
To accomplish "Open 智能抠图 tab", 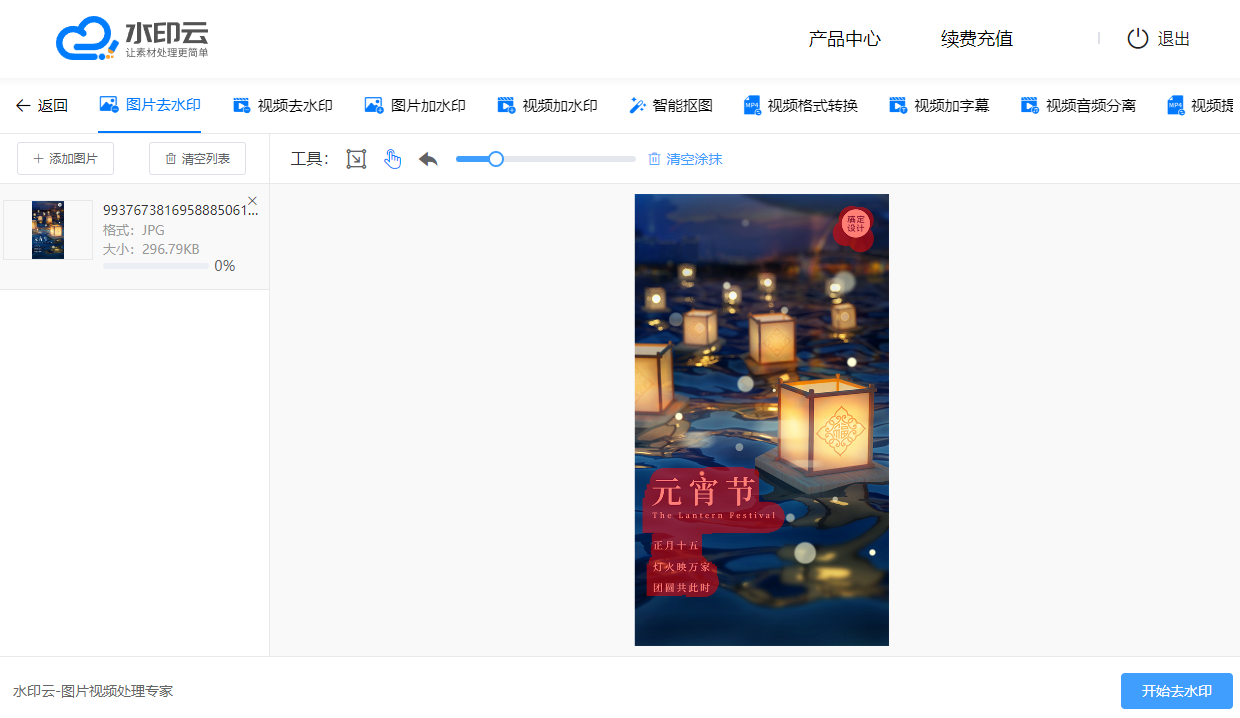I will [671, 105].
